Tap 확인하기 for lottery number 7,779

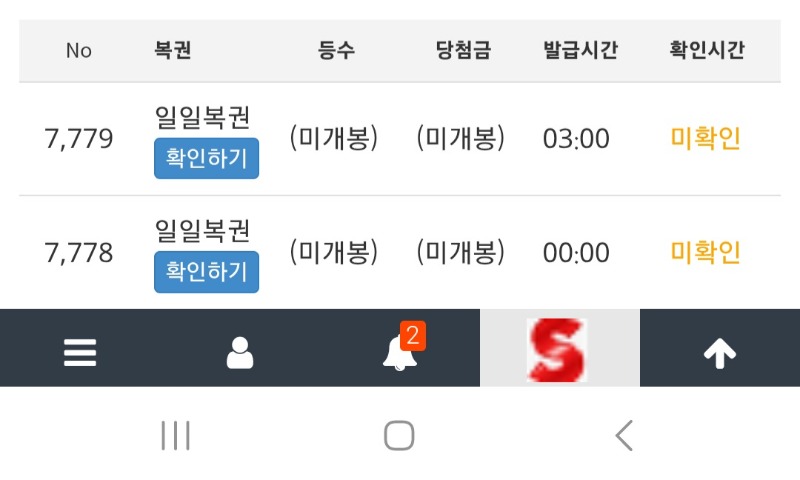coord(206,158)
